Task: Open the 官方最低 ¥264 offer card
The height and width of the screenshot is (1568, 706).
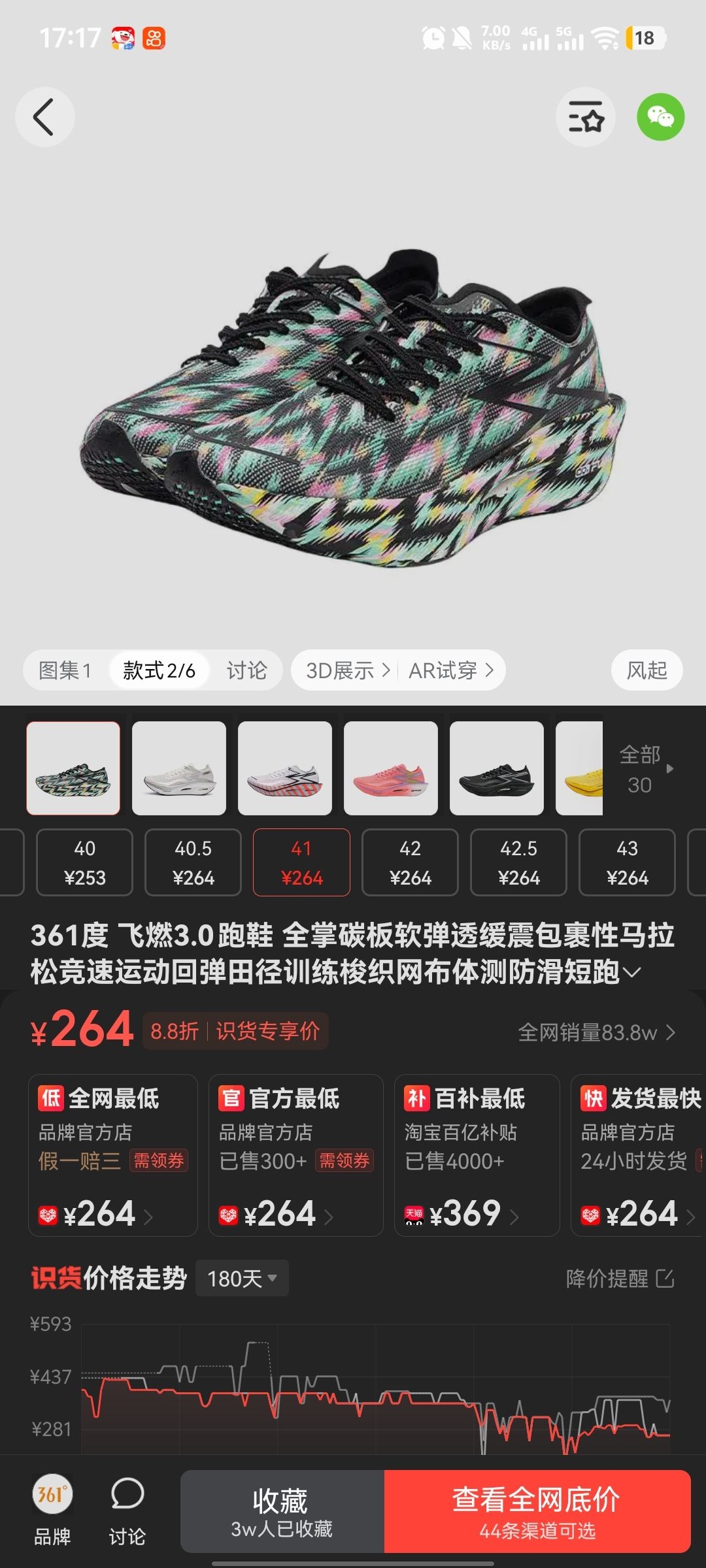Action: click(295, 1155)
